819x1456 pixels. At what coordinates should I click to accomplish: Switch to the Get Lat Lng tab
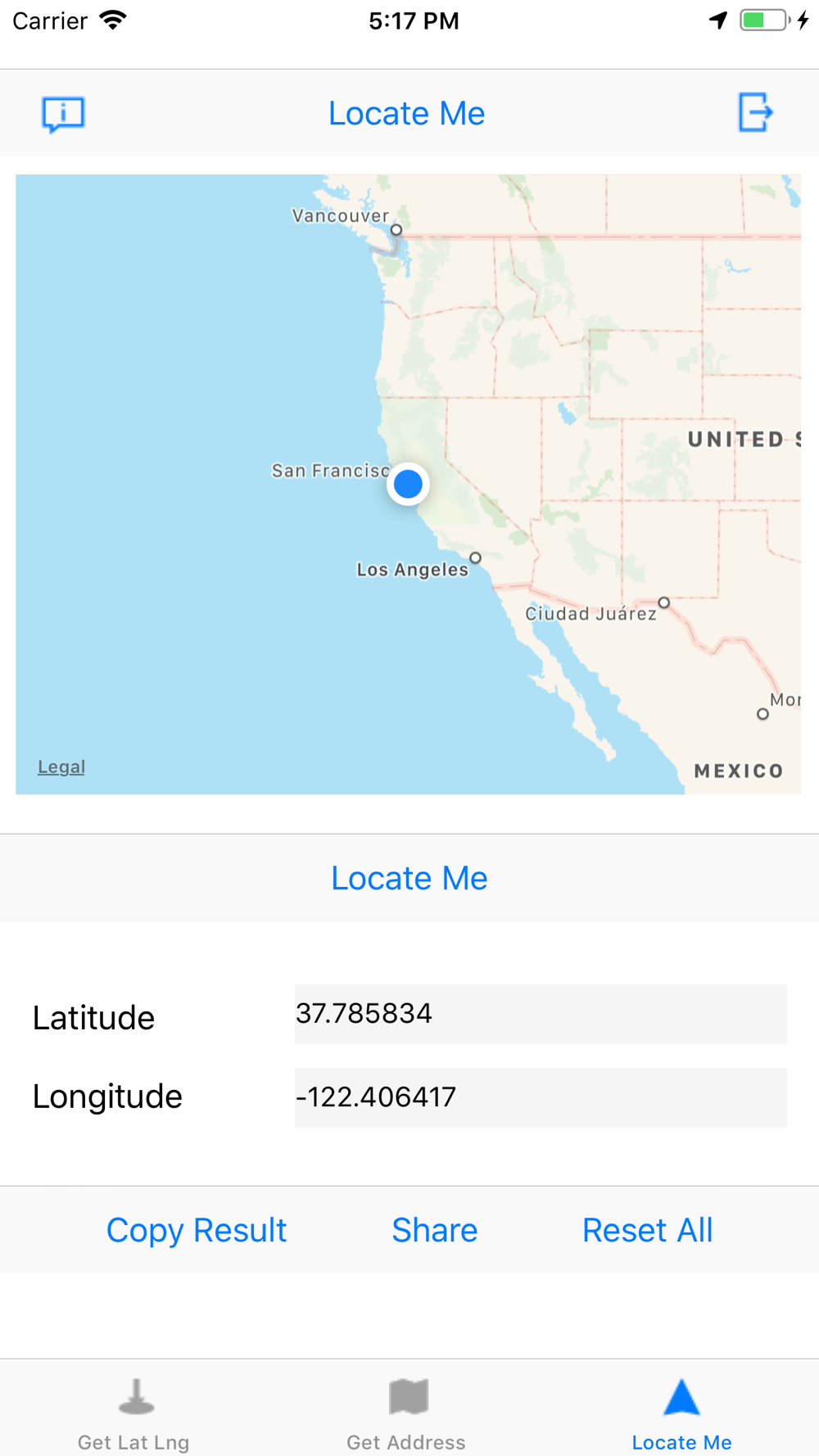coord(134,1413)
